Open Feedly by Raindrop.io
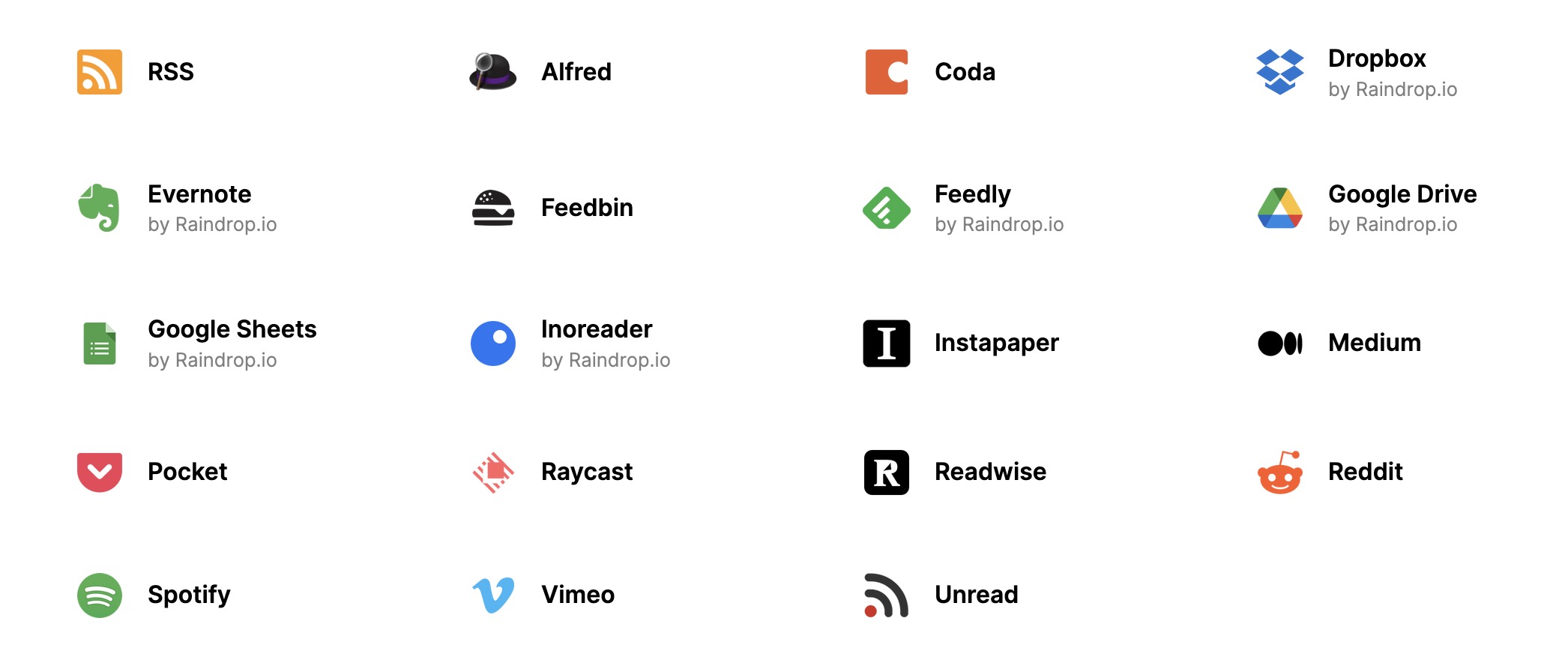The height and width of the screenshot is (672, 1568). click(972, 194)
